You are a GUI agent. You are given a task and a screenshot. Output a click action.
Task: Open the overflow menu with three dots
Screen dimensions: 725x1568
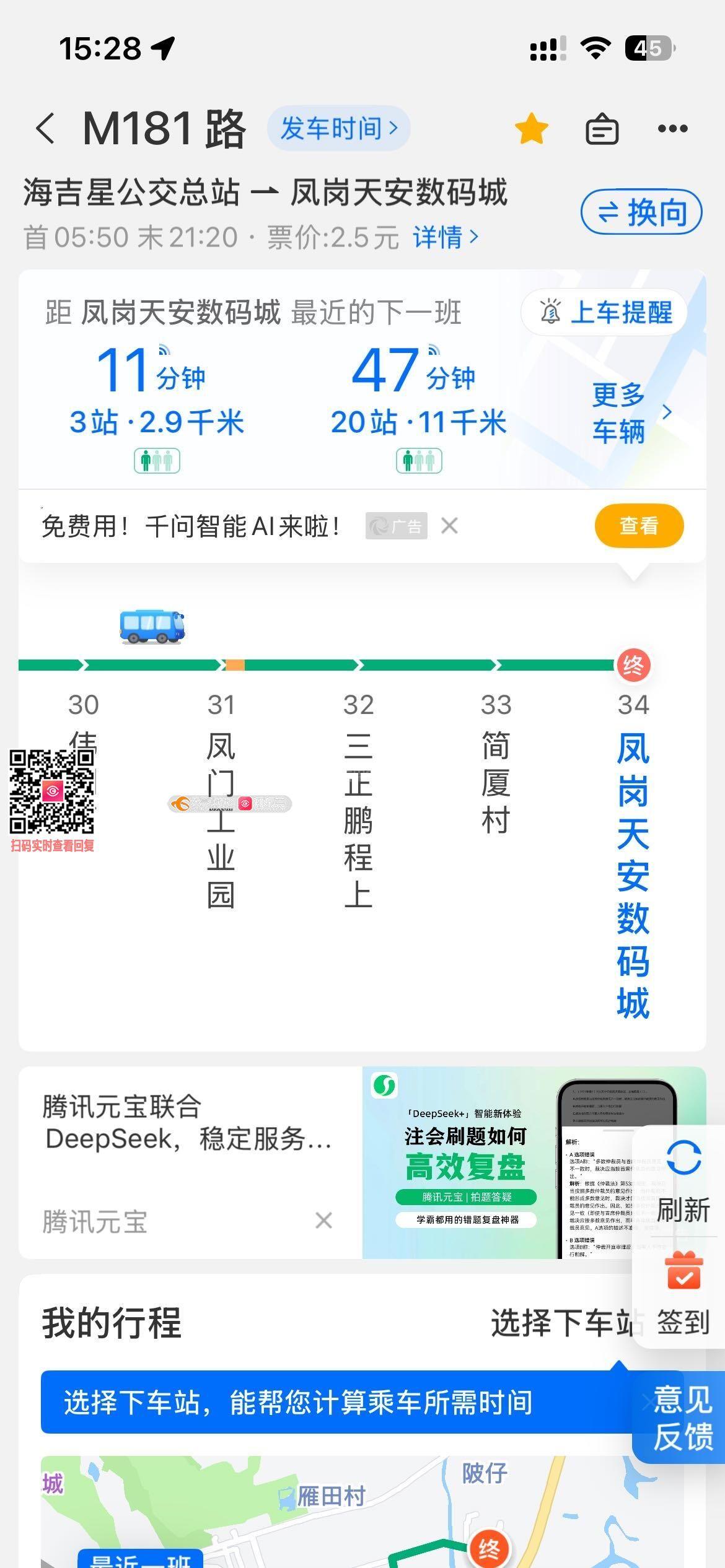[x=672, y=129]
